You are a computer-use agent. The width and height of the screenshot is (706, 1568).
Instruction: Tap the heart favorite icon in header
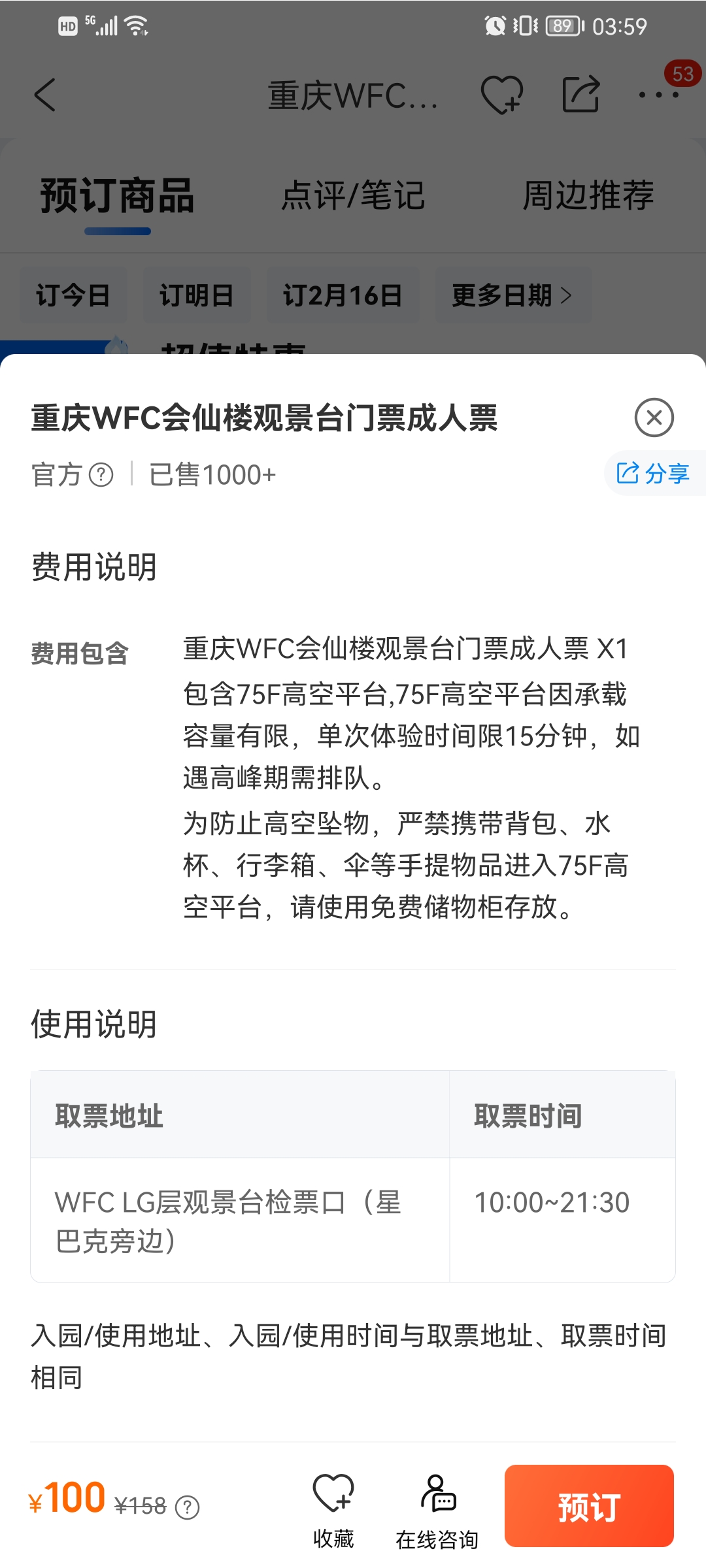pos(501,95)
